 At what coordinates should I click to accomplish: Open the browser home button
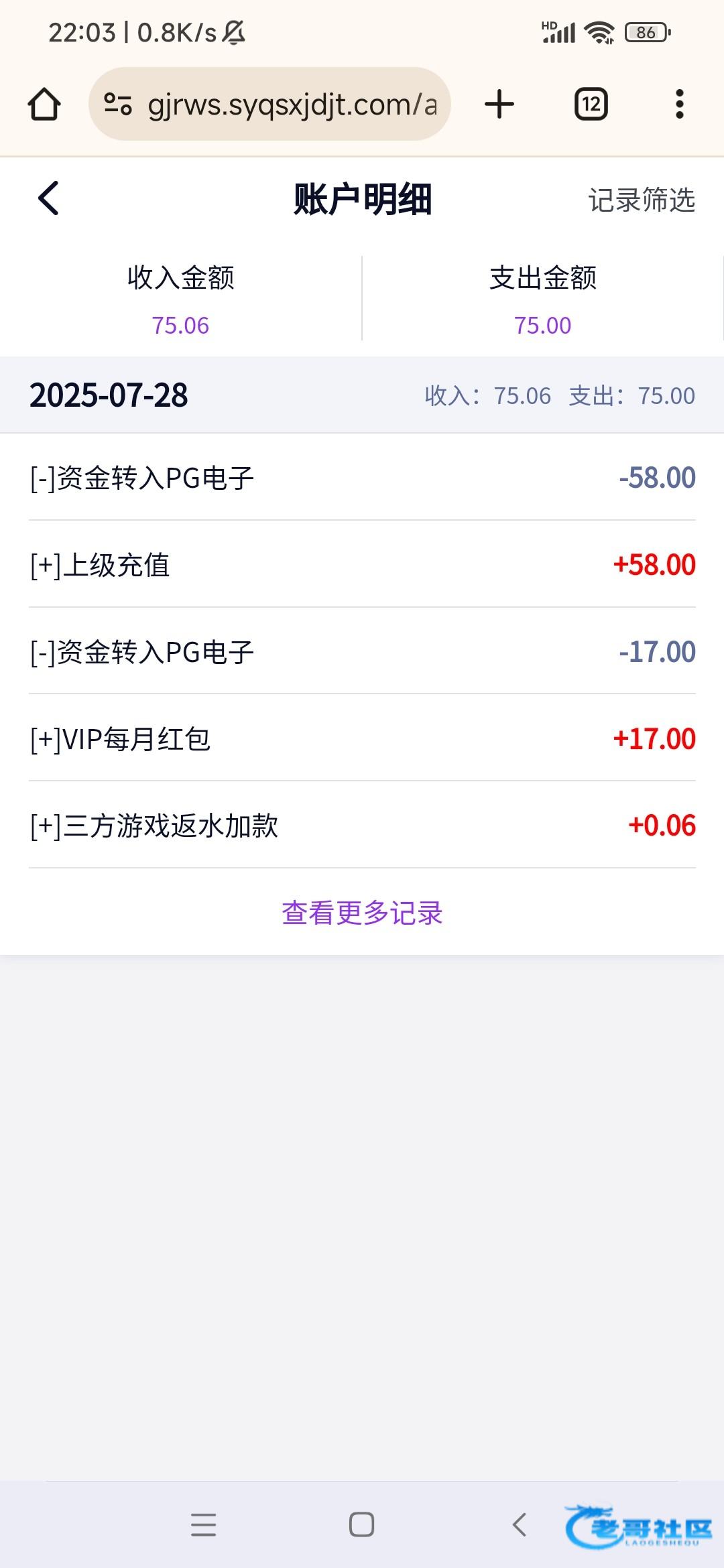point(44,105)
